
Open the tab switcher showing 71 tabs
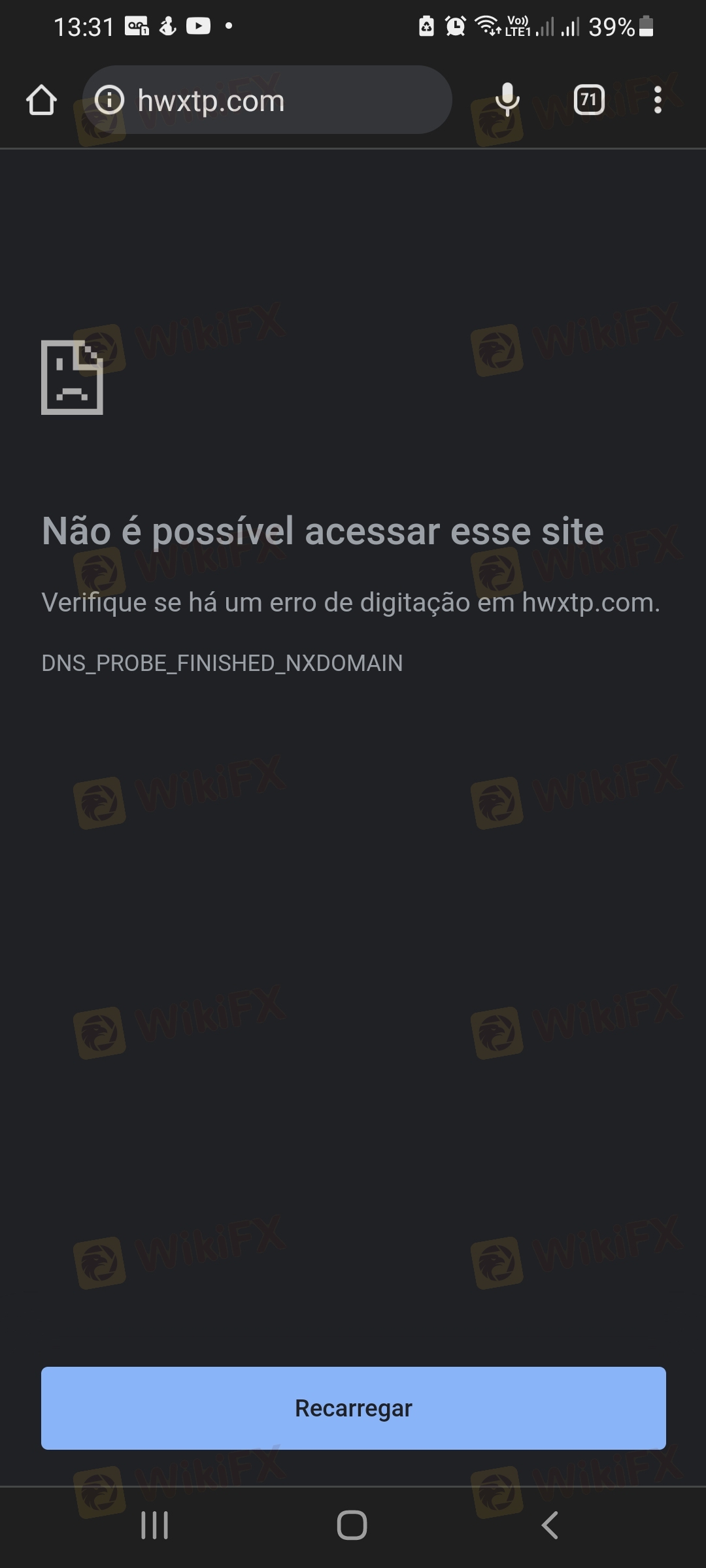(589, 100)
